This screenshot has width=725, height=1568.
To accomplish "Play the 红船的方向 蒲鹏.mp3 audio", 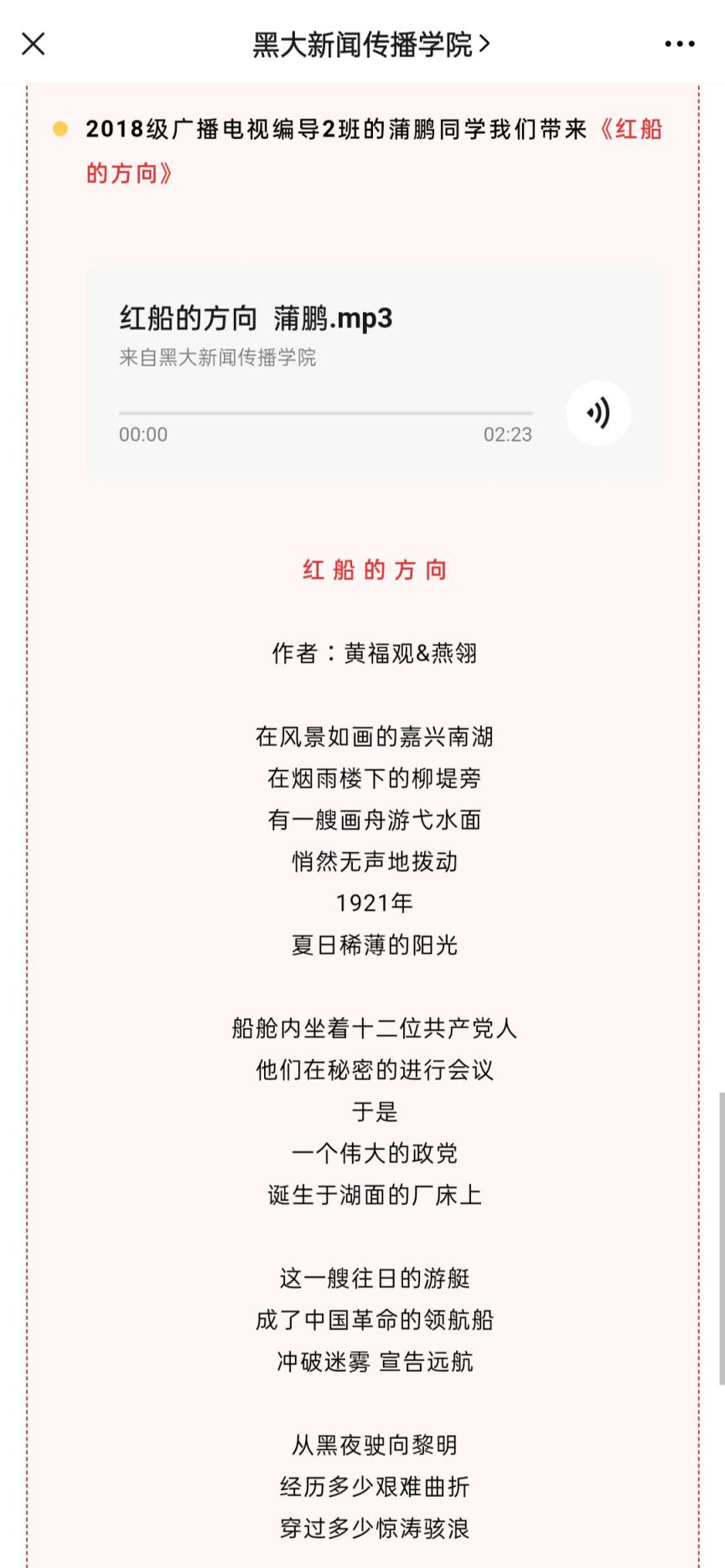I will (x=598, y=413).
